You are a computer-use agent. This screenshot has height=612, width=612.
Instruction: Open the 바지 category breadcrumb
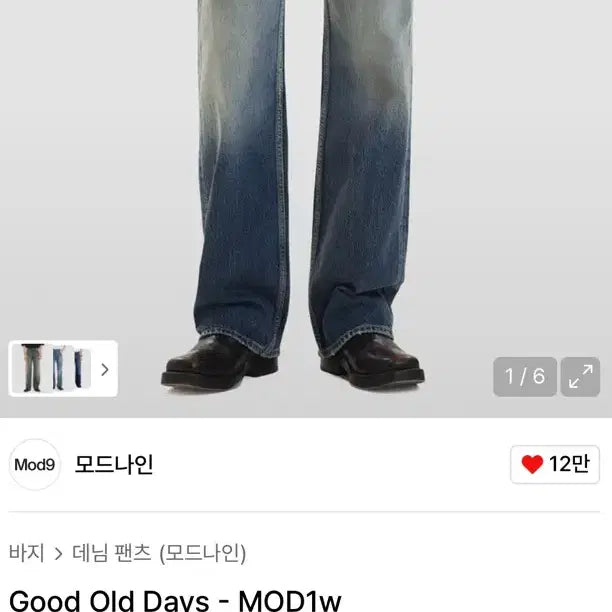coord(26,552)
